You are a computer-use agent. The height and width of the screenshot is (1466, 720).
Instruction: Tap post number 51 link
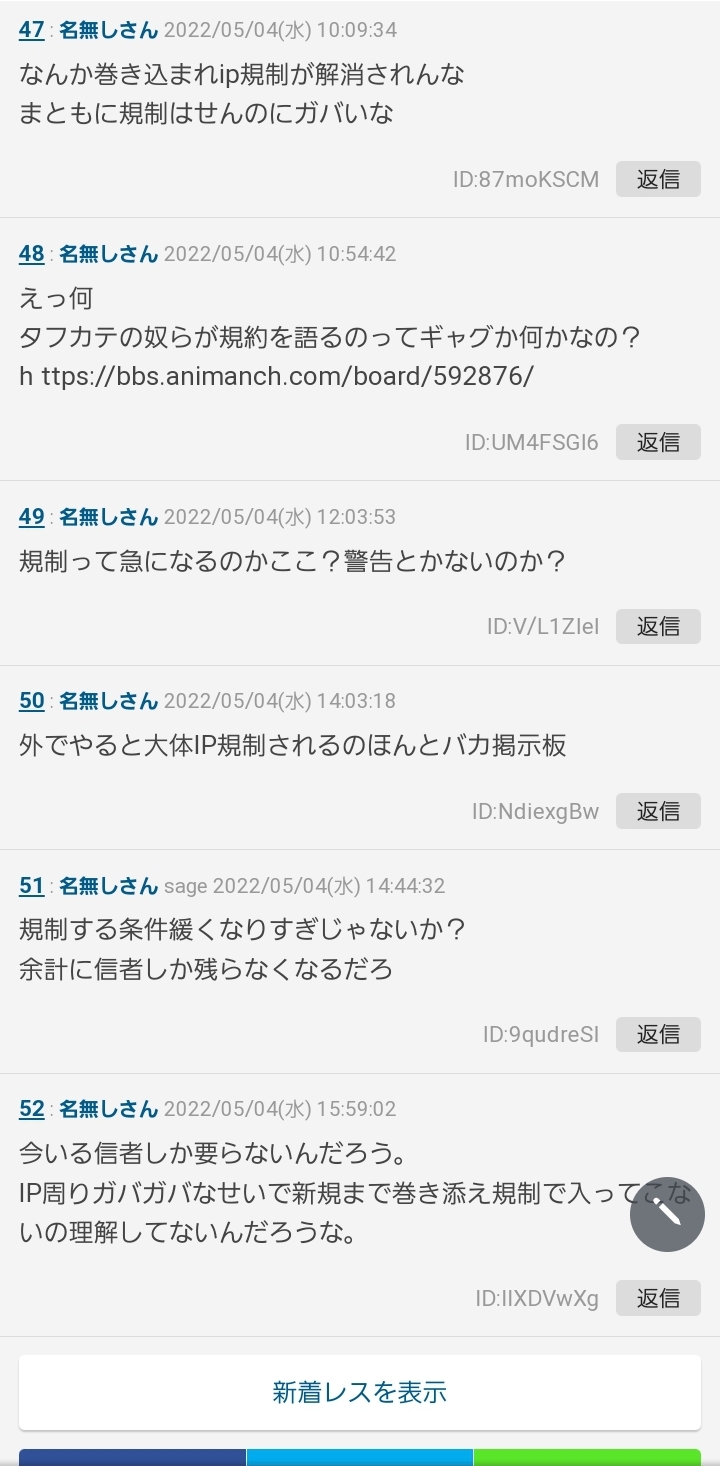pyautogui.click(x=32, y=886)
